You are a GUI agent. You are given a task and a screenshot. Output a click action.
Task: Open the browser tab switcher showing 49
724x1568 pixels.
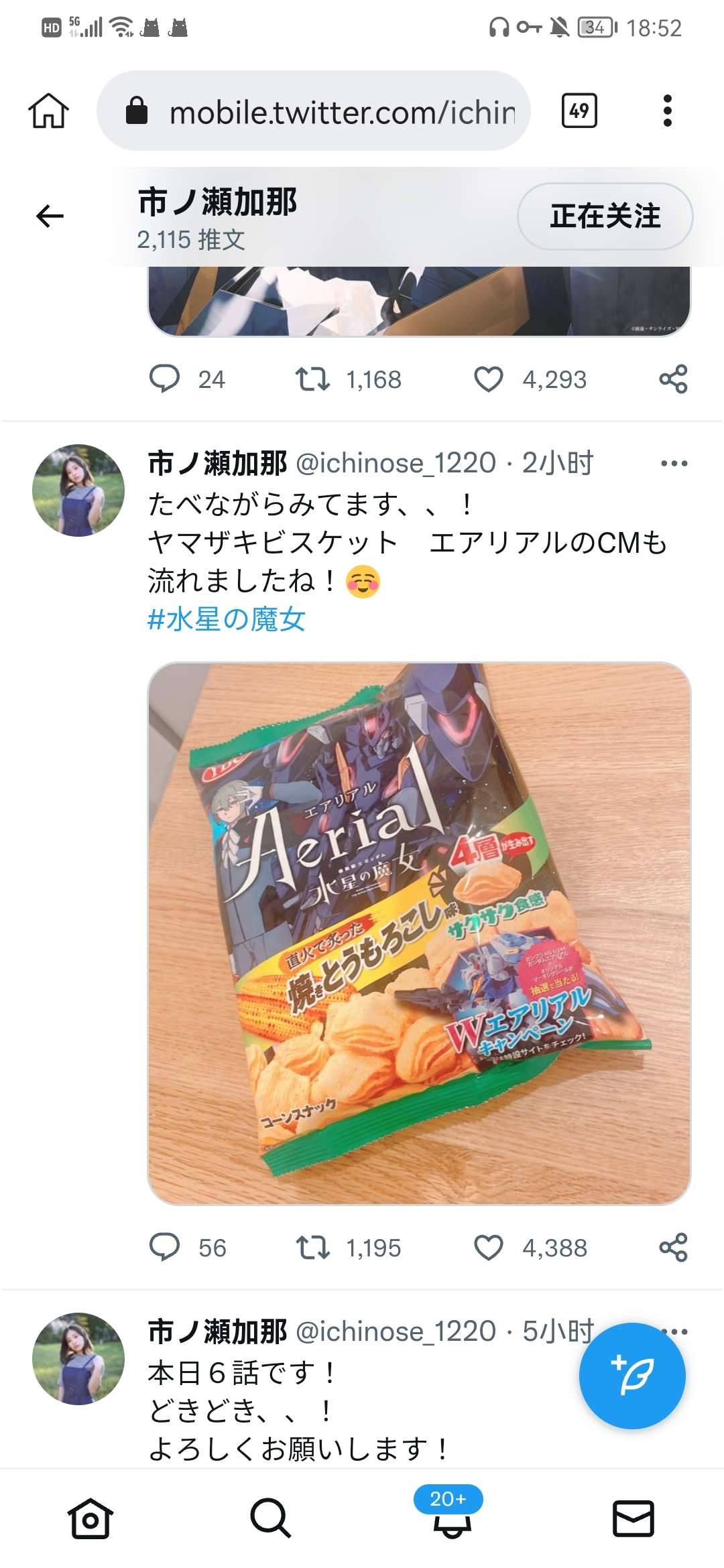579,111
